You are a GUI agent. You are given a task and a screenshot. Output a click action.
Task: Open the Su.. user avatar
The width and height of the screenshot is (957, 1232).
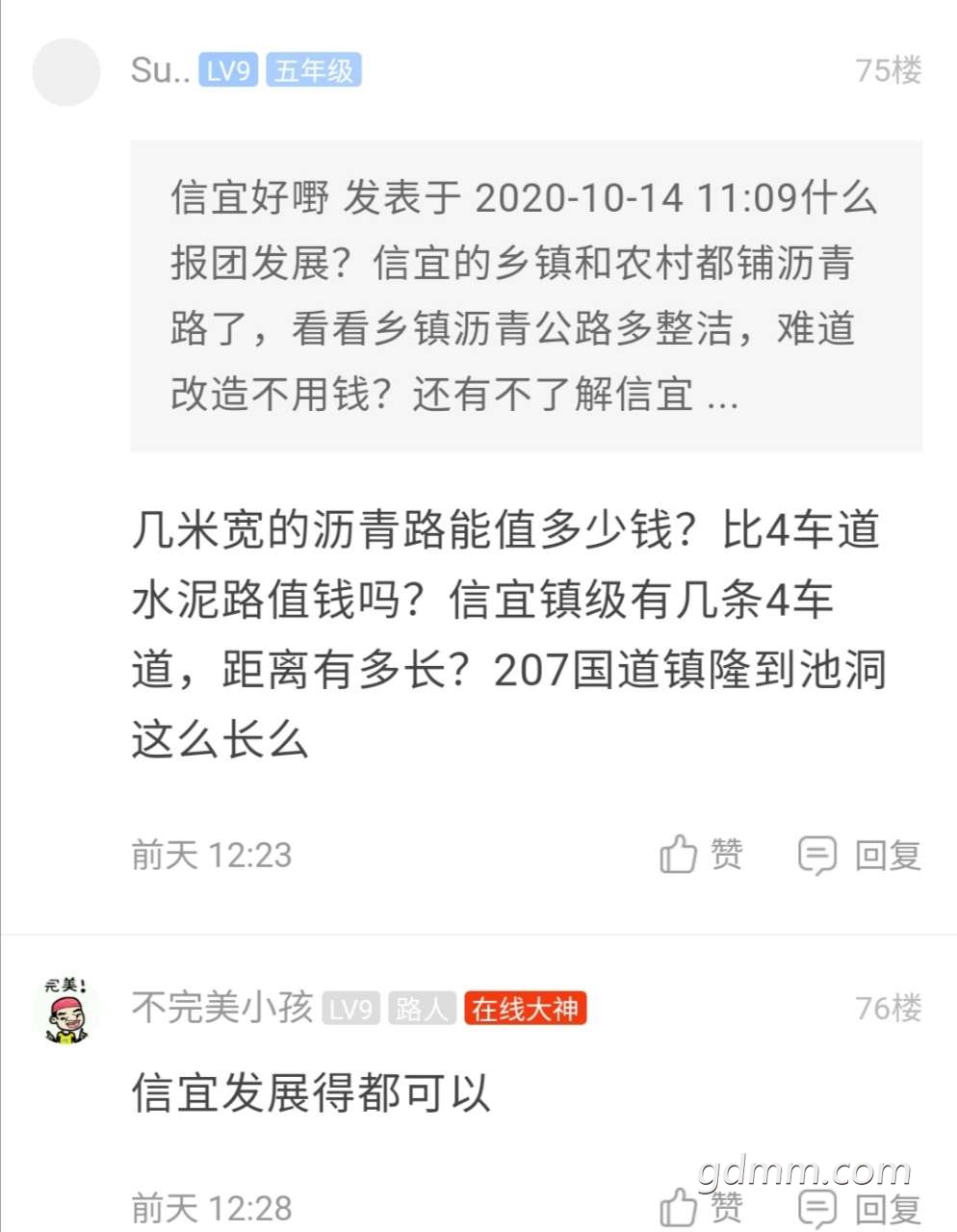coord(65,72)
